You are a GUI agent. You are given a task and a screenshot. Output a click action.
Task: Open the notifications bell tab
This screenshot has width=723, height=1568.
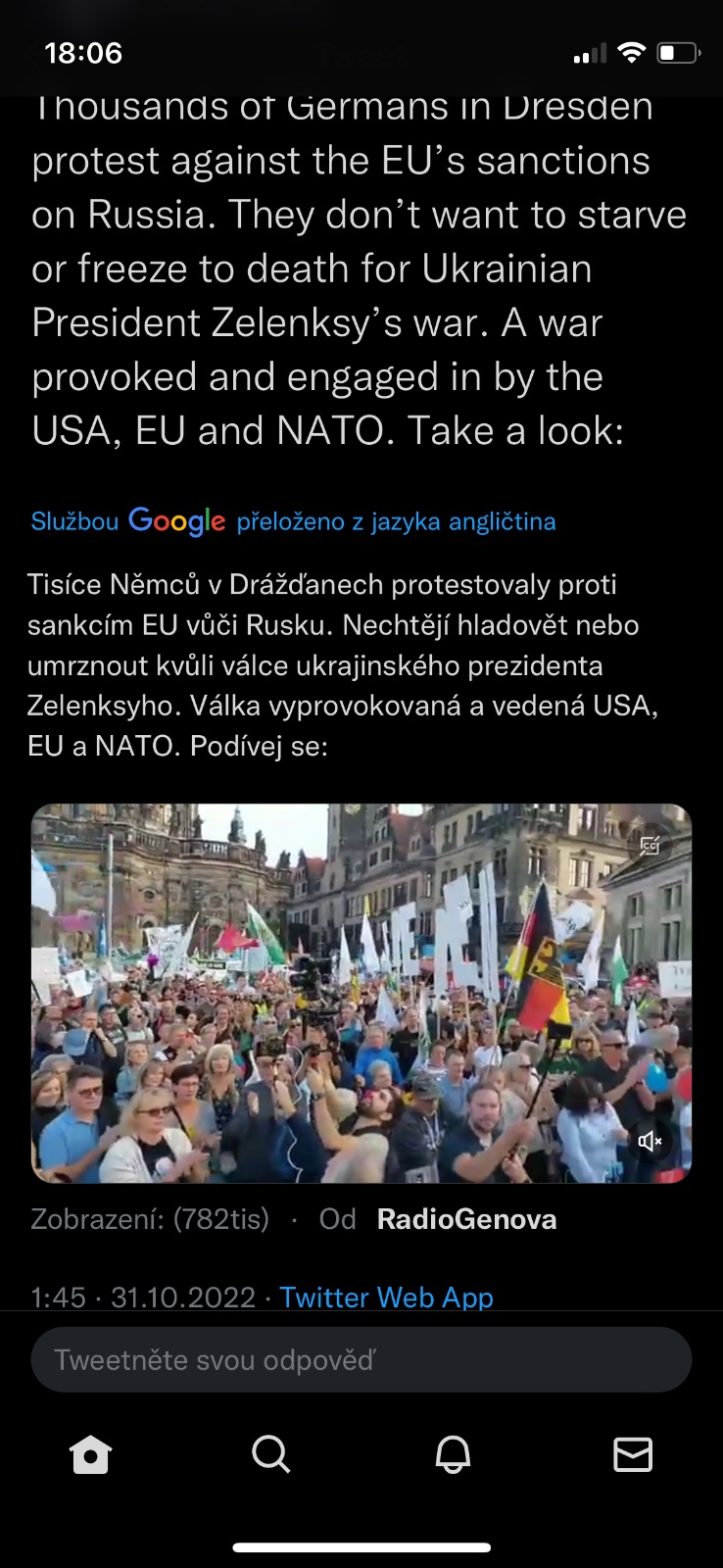453,1454
